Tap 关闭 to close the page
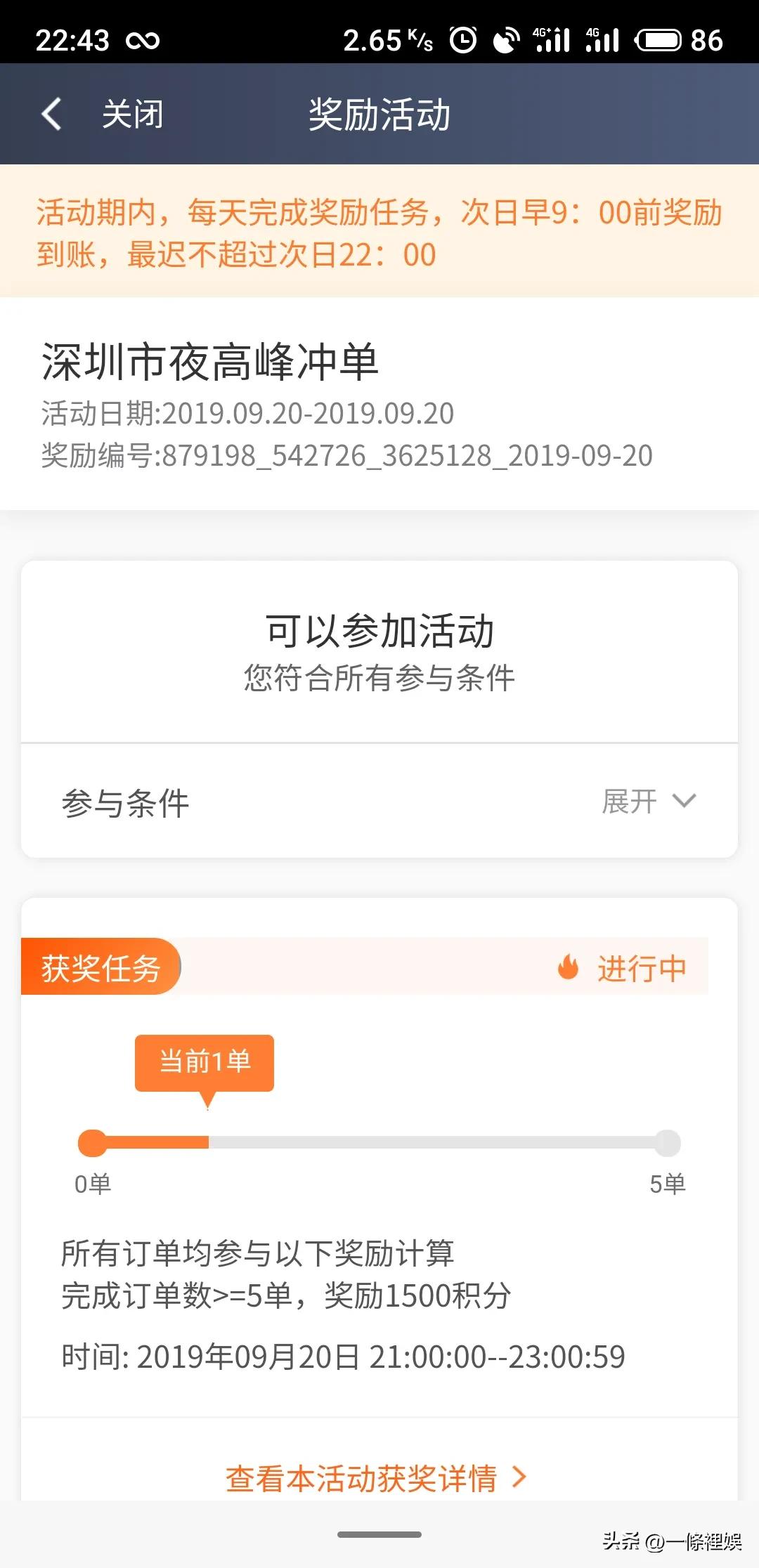 point(131,112)
